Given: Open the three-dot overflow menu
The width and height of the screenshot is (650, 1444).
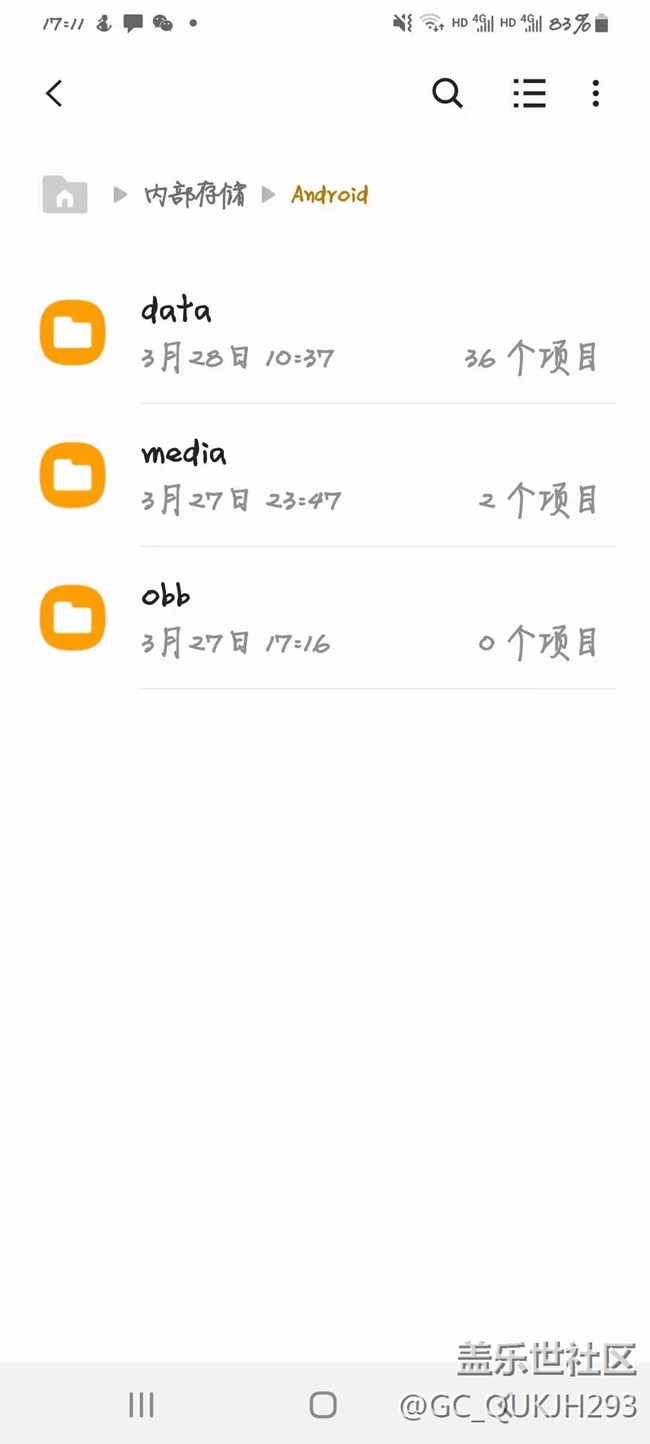Looking at the screenshot, I should pos(595,93).
